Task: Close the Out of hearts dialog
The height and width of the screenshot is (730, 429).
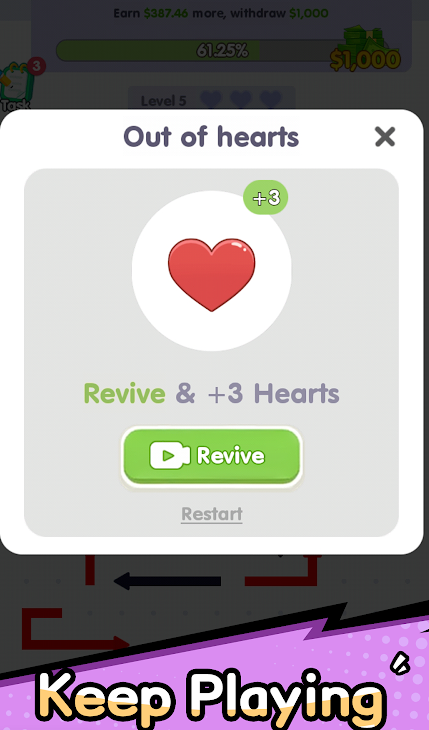Action: coord(385,137)
